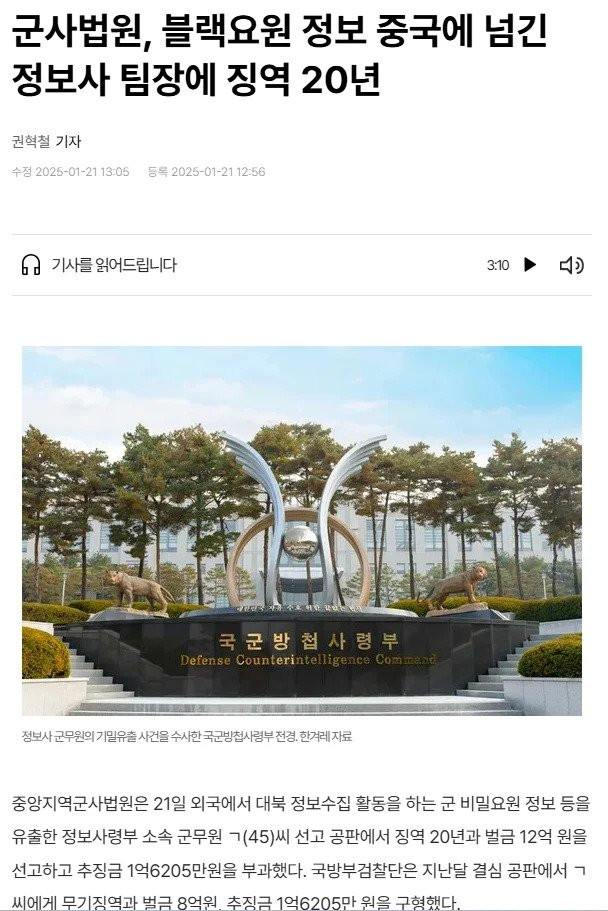Image resolution: width=608 pixels, height=911 pixels.
Task: Open the Defense Counterintelligence Command photo
Action: [x=302, y=530]
